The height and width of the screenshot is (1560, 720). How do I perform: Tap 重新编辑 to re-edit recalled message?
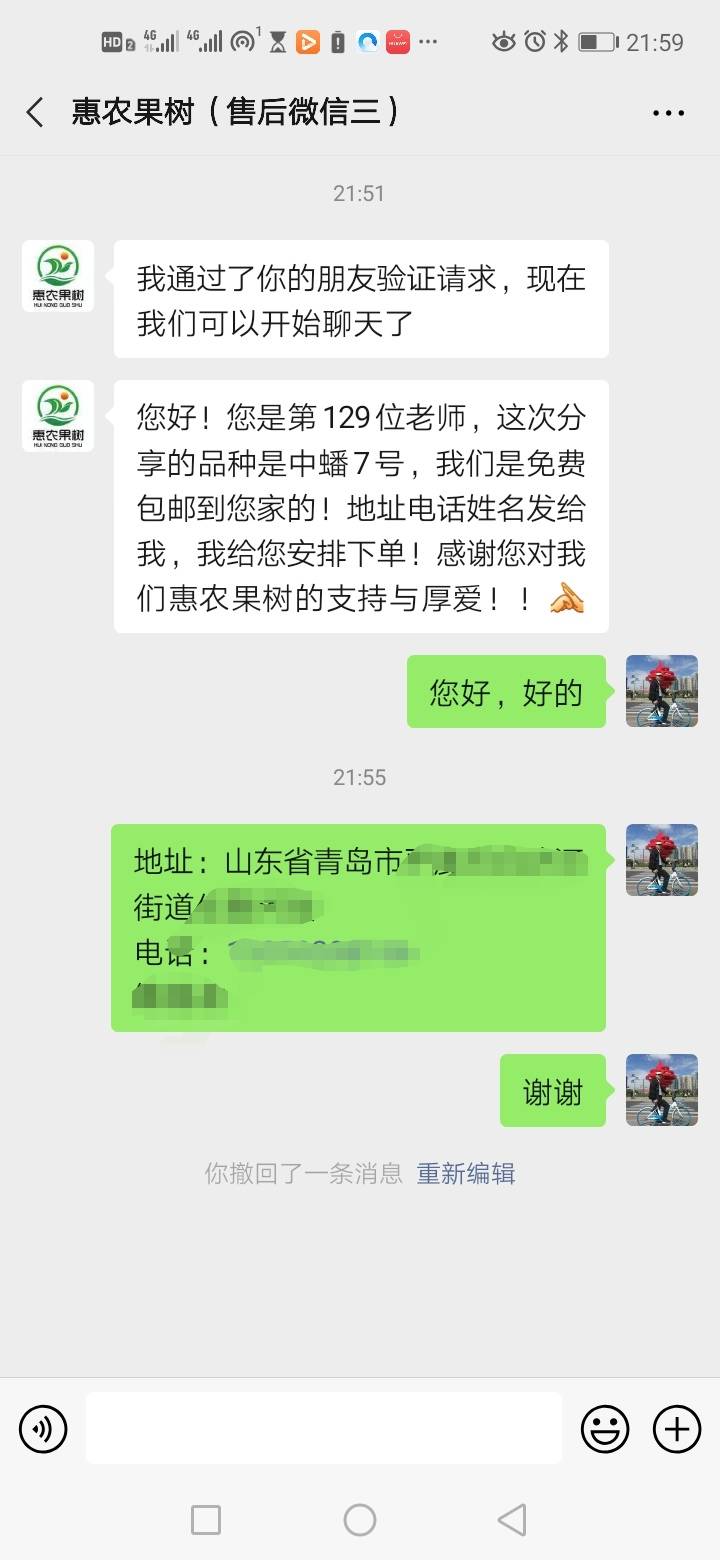tap(466, 1173)
